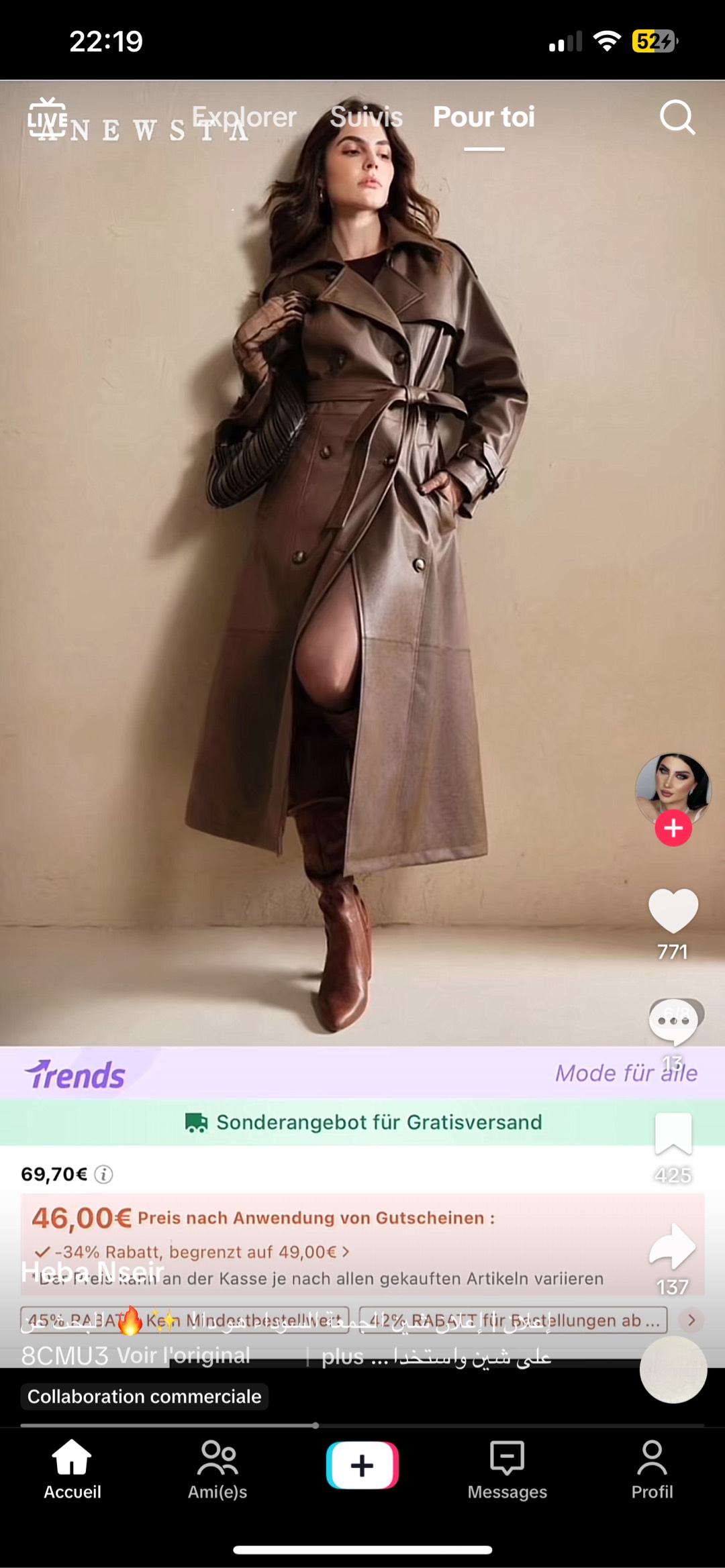725x1568 pixels.
Task: Tap Voir l'original translation link
Action: pyautogui.click(x=183, y=1355)
